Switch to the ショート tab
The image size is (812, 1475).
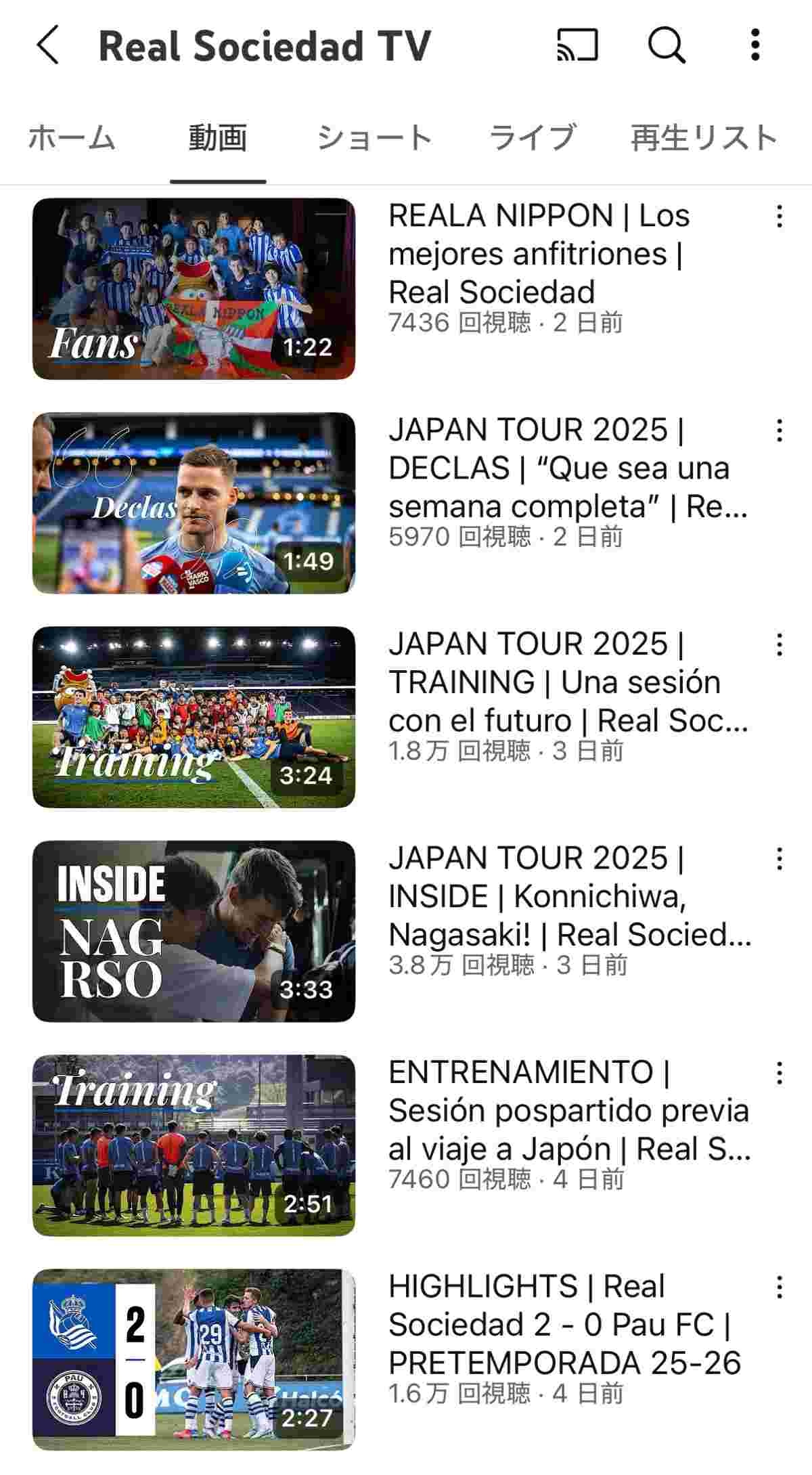coord(374,138)
